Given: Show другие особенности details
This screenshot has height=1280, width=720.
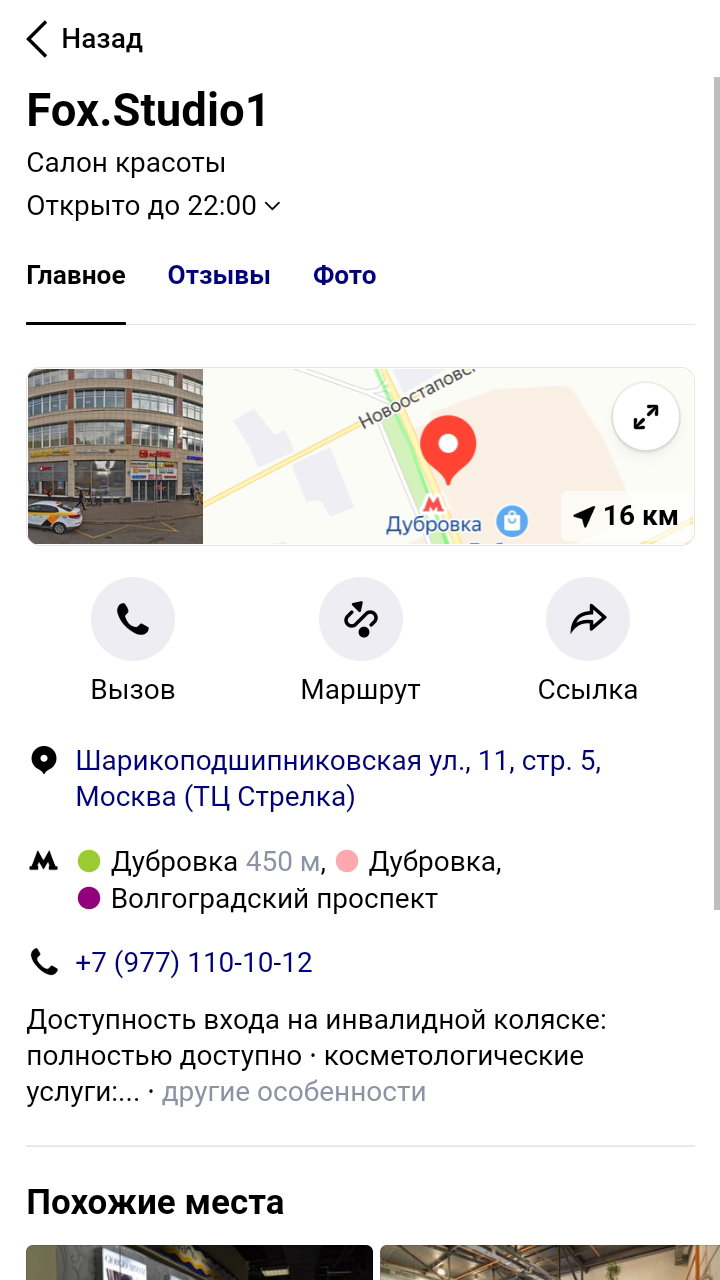Looking at the screenshot, I should [294, 1092].
